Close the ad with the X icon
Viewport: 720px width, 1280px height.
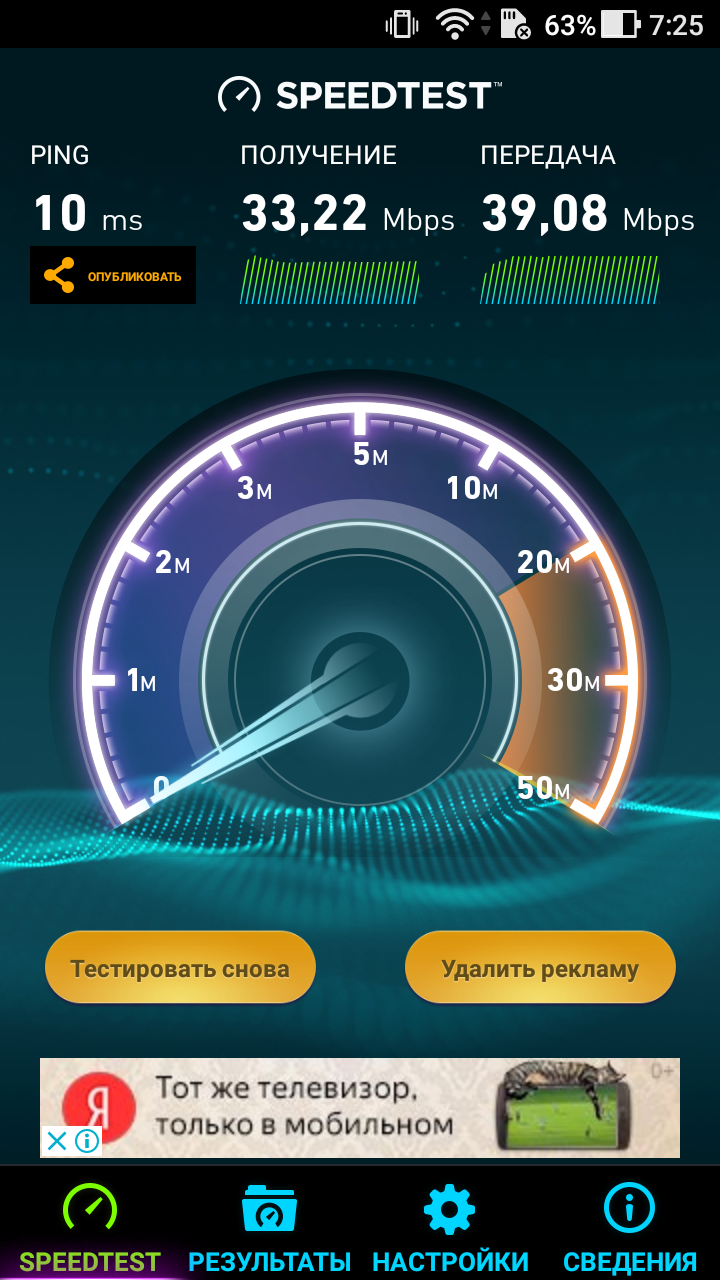coord(57,1141)
